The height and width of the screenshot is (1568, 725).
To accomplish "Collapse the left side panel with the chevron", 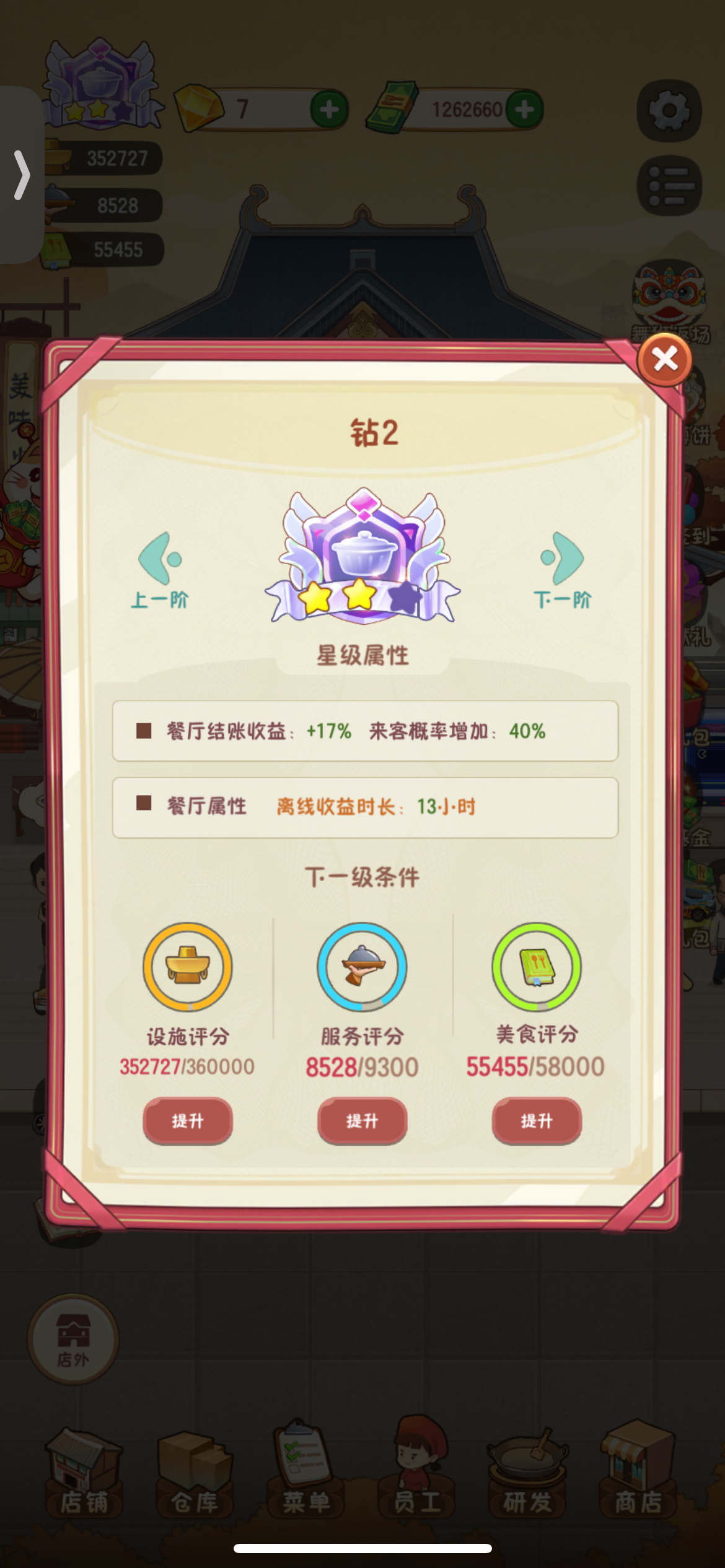I will 22,175.
